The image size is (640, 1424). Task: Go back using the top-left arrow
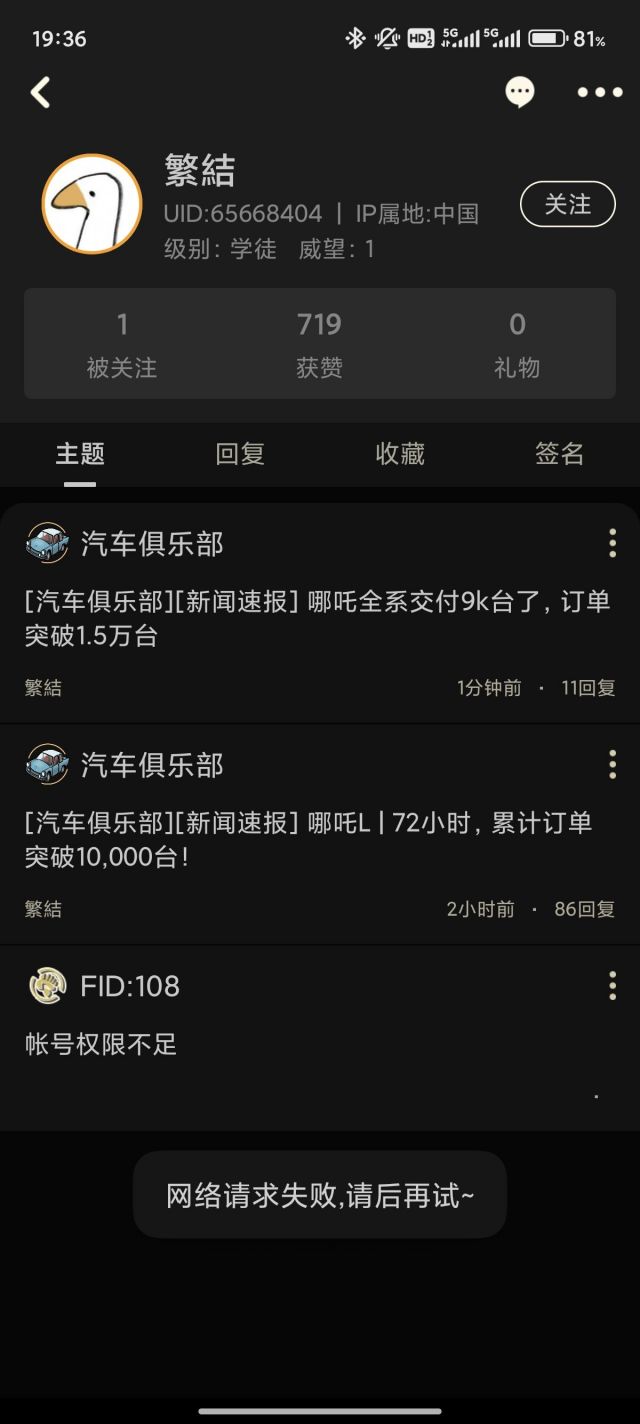(40, 93)
